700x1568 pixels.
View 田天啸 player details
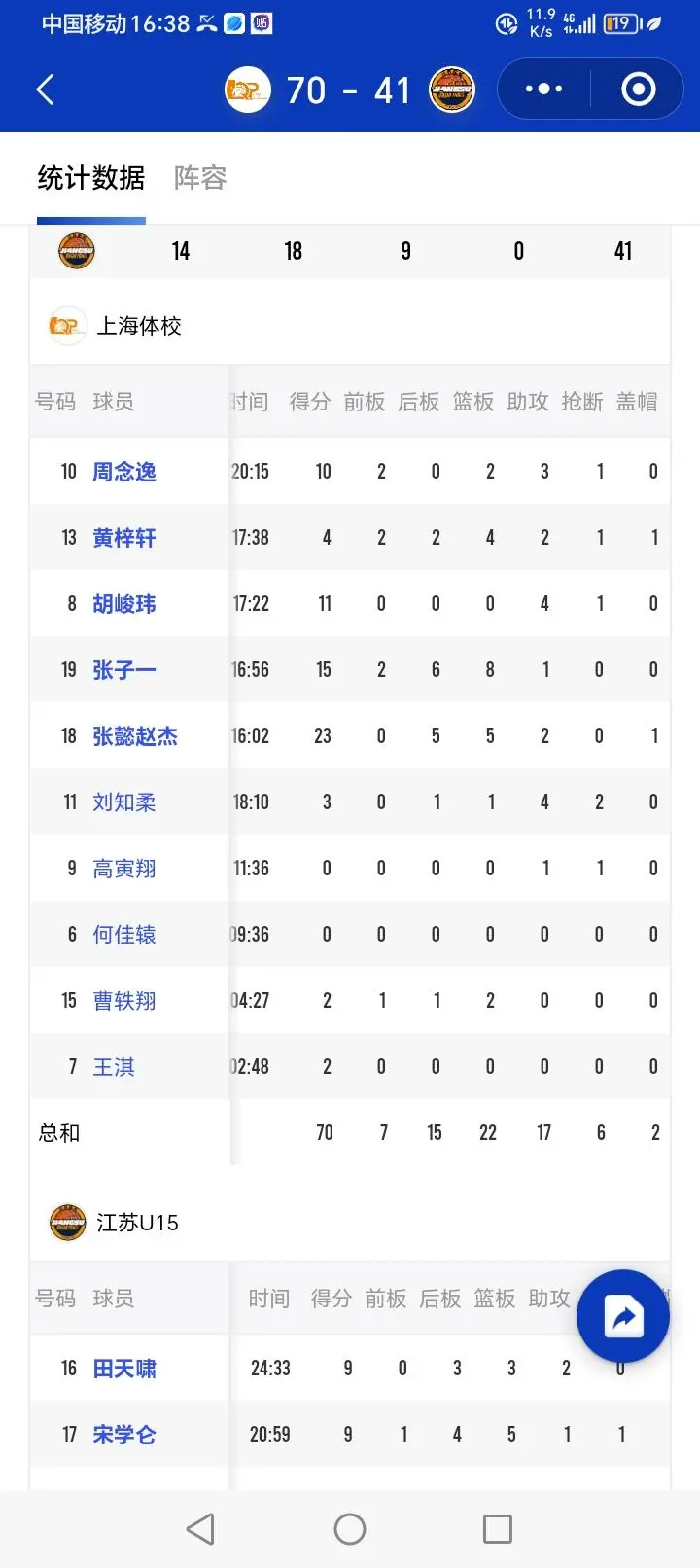[x=124, y=1369]
